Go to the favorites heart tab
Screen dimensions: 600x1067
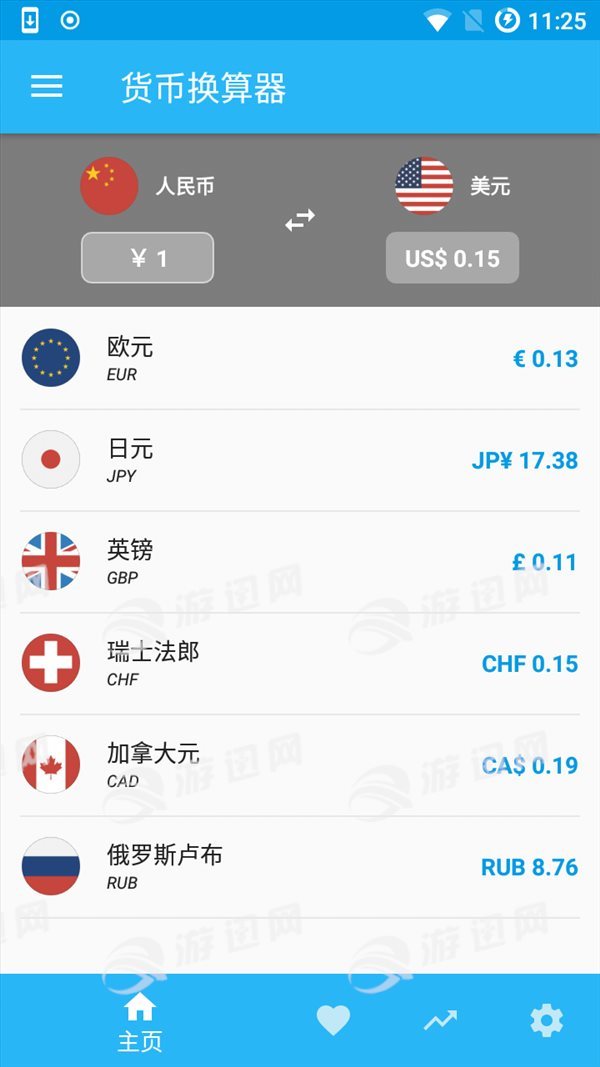[333, 1021]
